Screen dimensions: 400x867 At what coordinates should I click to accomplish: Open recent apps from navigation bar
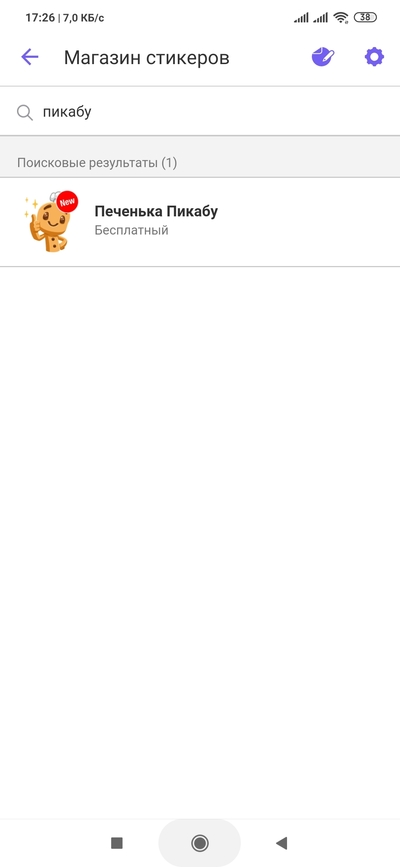point(117,843)
